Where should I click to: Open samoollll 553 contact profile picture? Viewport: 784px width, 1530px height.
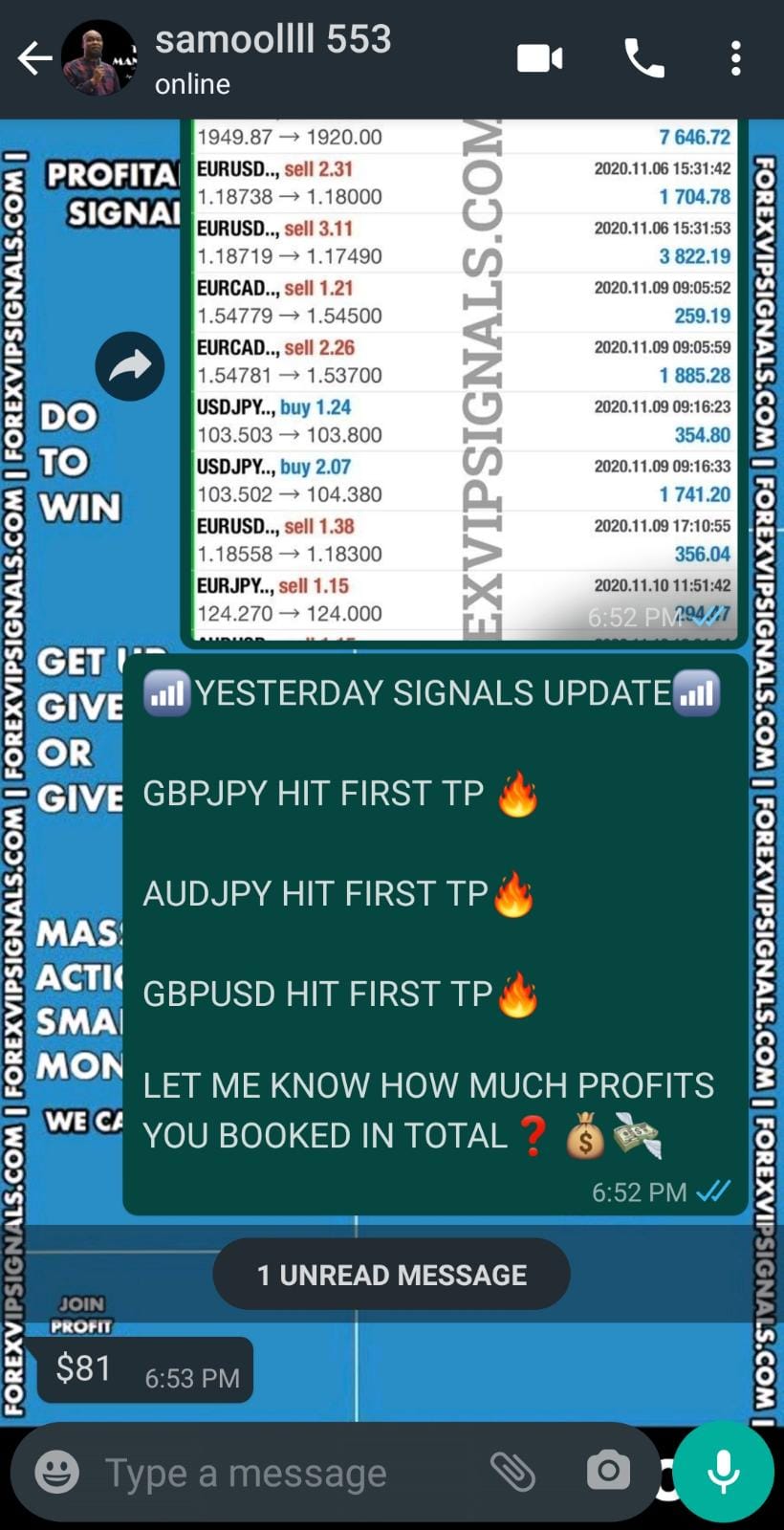[99, 59]
